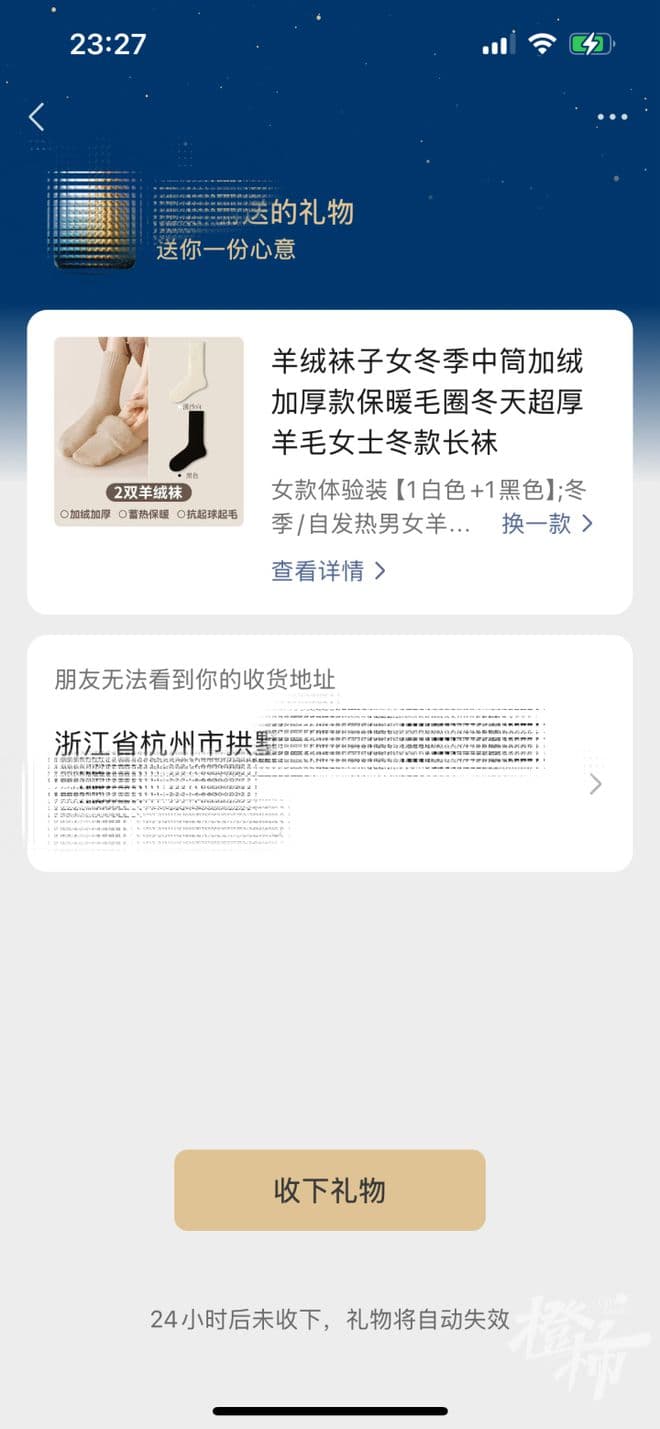This screenshot has width=660, height=1429.
Task: Open the three-dot more options menu
Action: pos(612,117)
